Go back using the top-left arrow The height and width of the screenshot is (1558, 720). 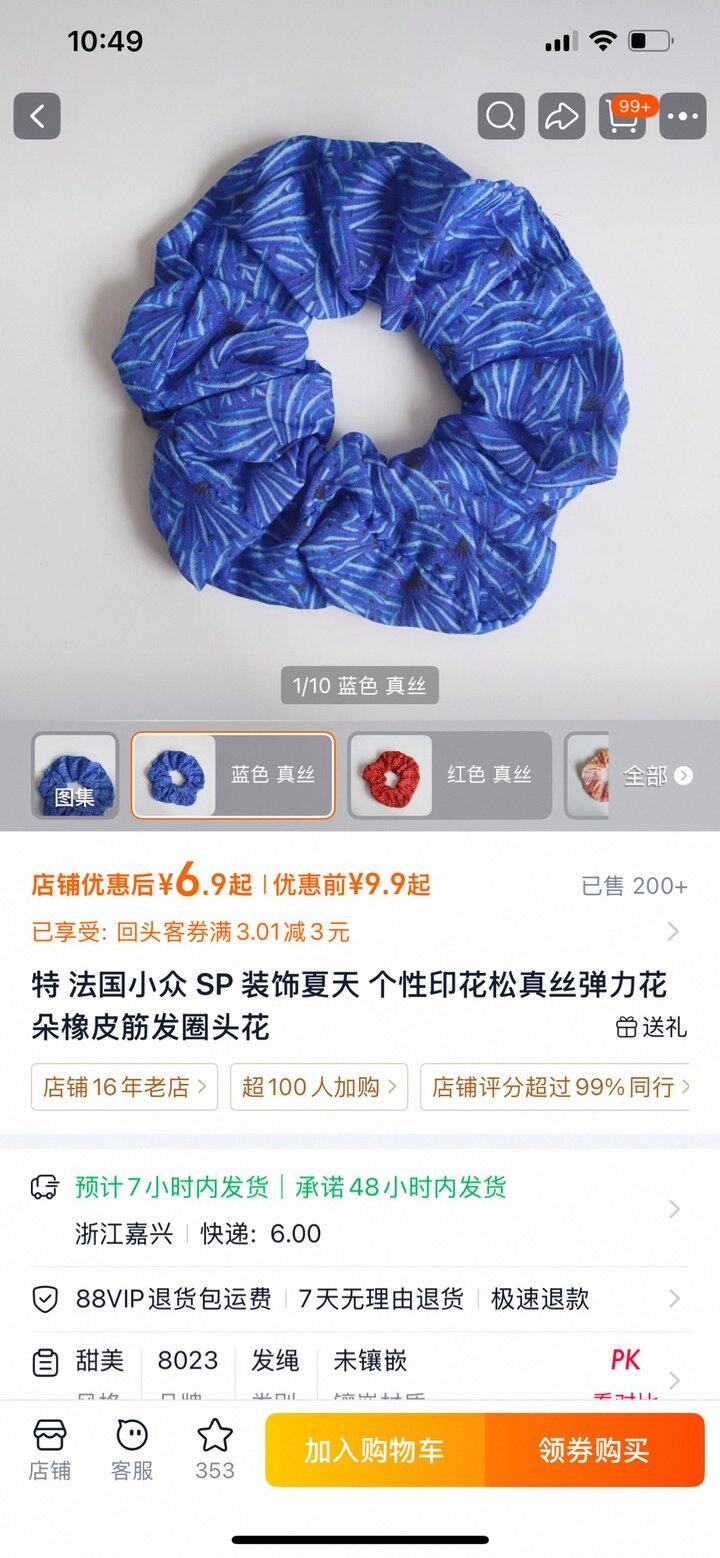[x=37, y=116]
